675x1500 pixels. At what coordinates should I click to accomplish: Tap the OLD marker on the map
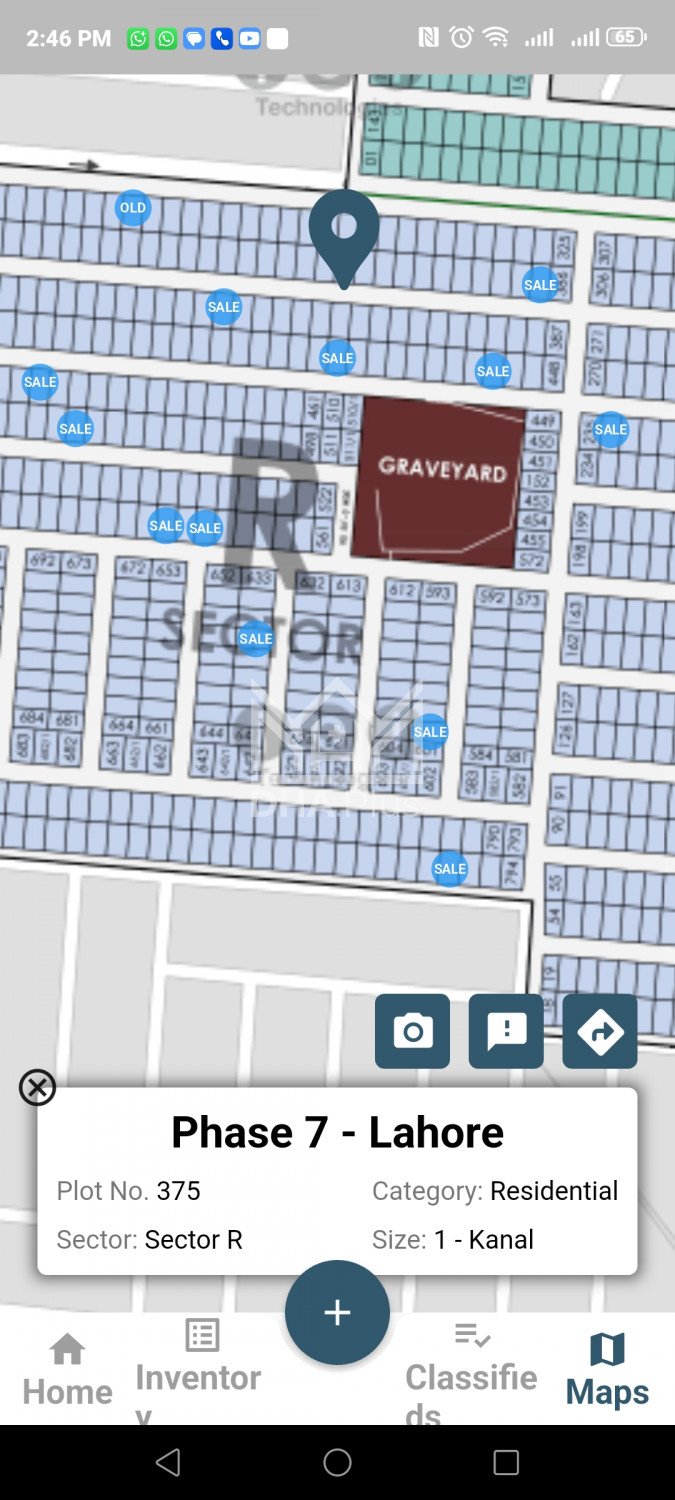[x=133, y=208]
